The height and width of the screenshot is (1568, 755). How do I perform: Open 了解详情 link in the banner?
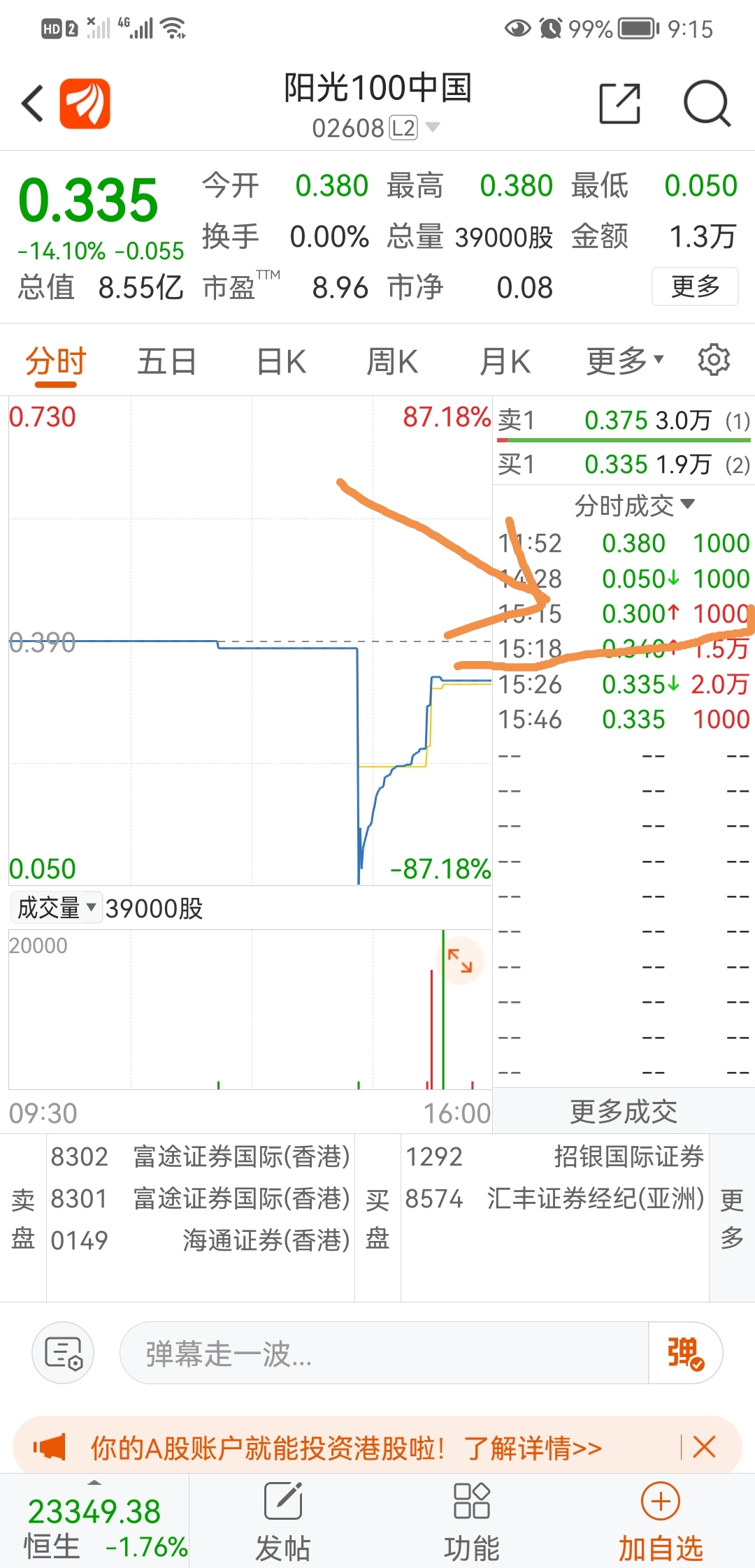[533, 1448]
